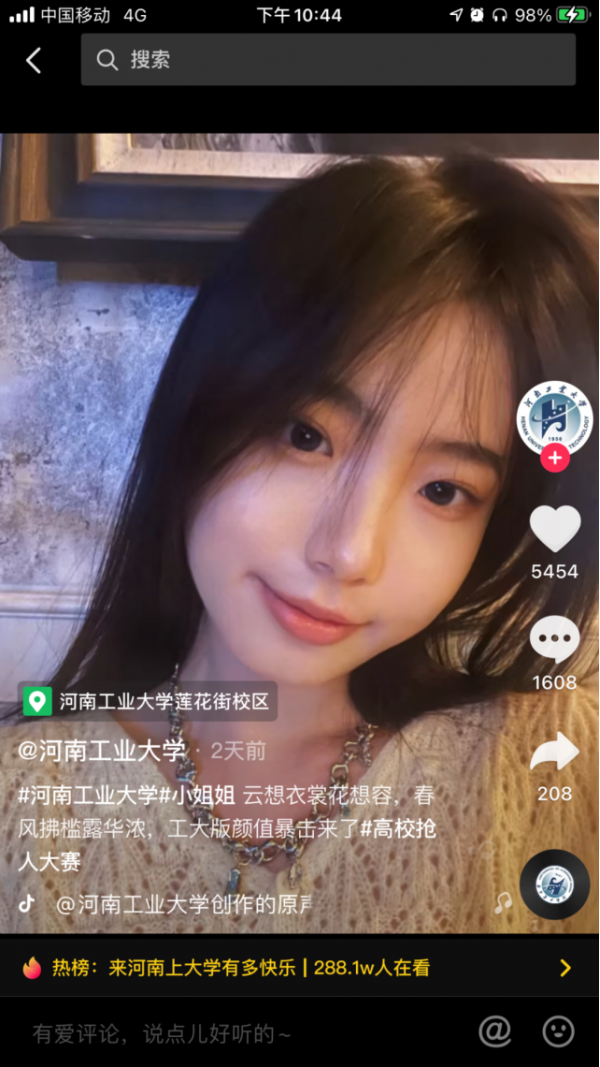Open the spinning music disc

click(554, 884)
